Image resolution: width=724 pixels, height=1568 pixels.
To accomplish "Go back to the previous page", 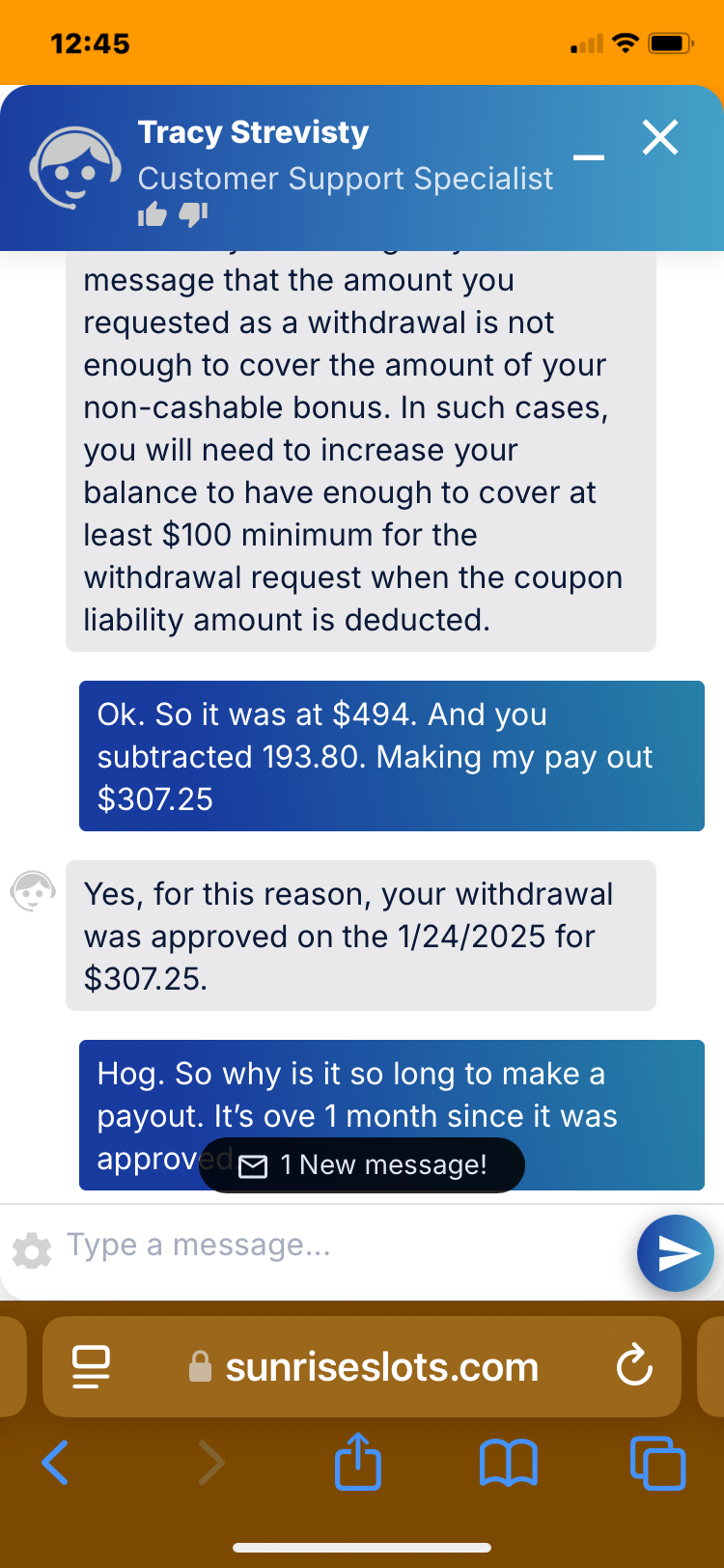I will tap(56, 1463).
